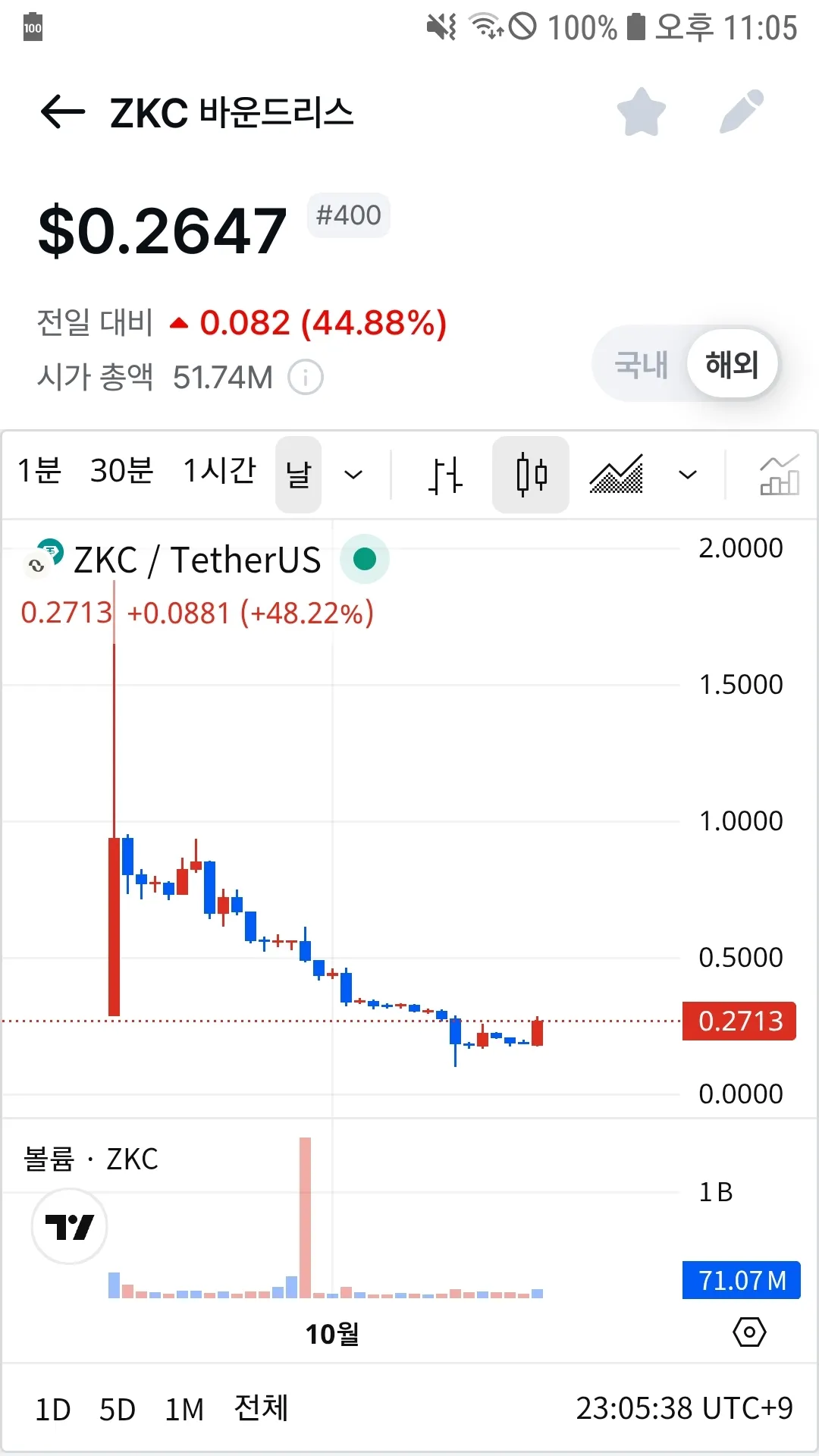Expand the interval dropdown arrow
This screenshot has height=1456, width=819.
coord(353,475)
